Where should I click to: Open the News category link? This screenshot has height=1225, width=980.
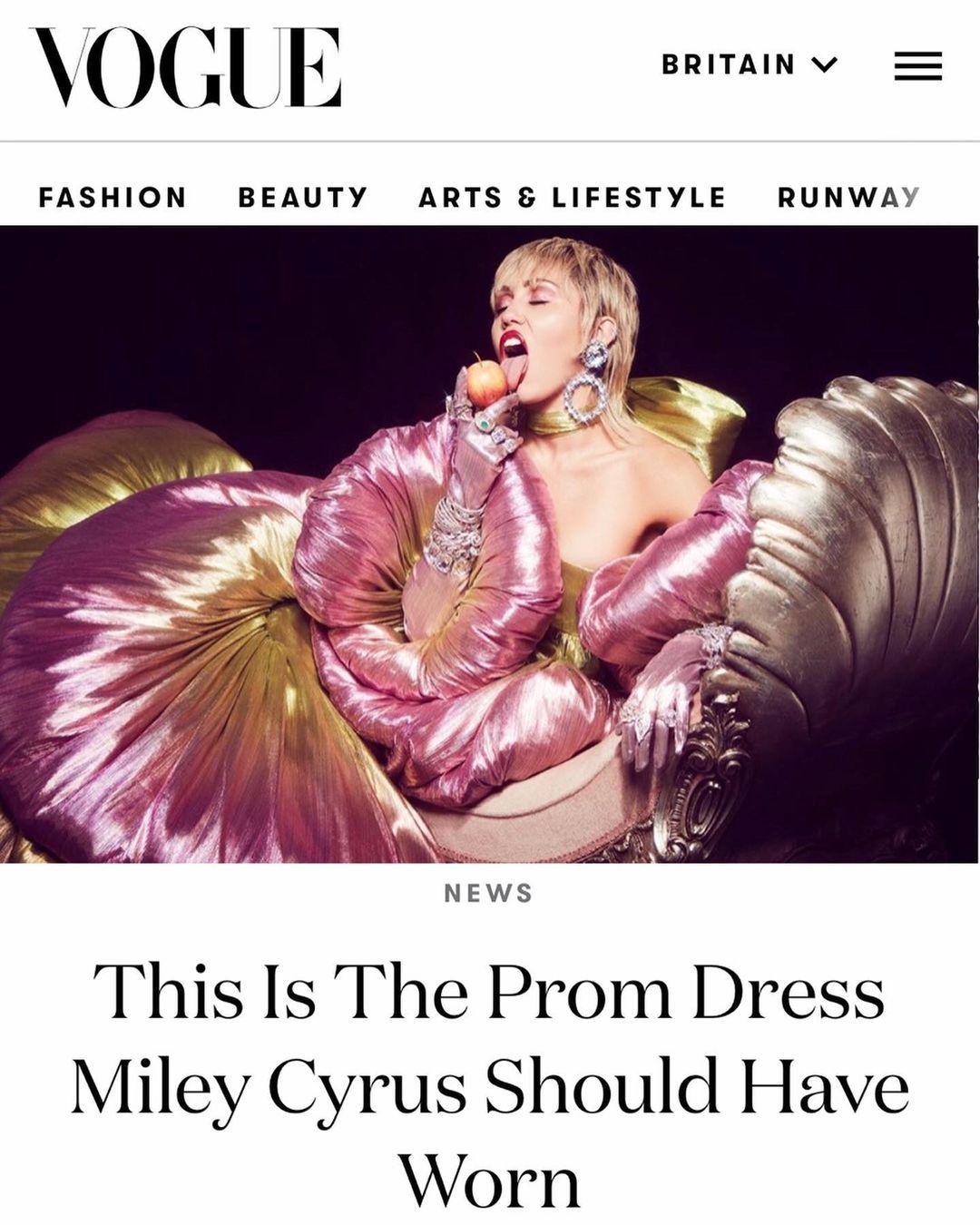[x=489, y=893]
